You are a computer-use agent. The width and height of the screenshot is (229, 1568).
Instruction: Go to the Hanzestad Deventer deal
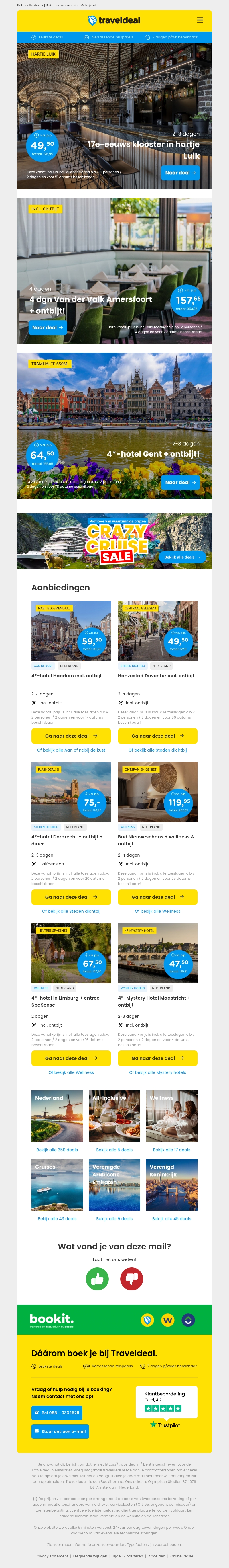point(157,735)
